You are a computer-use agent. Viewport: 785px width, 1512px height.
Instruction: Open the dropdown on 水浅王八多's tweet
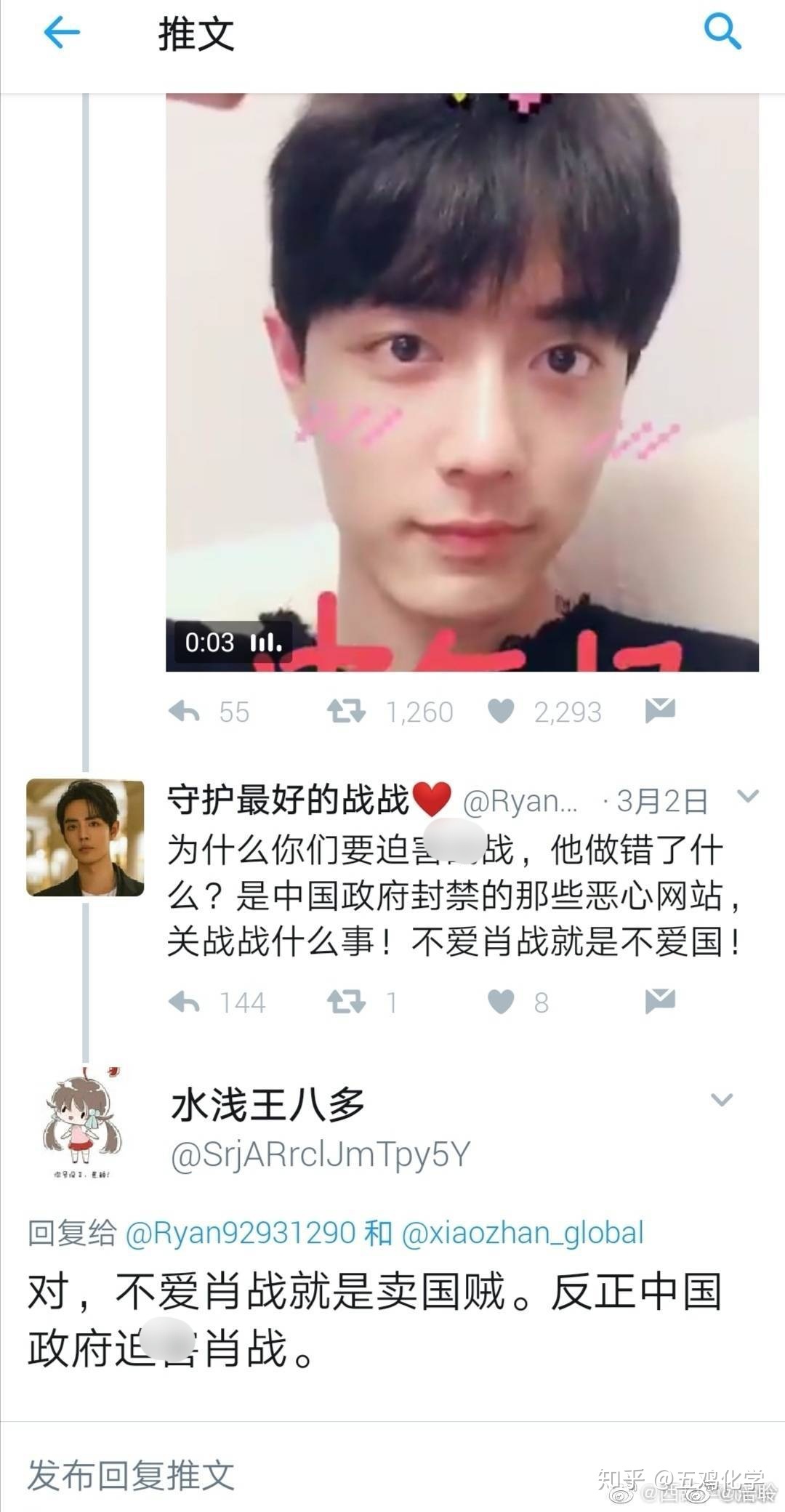pyautogui.click(x=721, y=1100)
